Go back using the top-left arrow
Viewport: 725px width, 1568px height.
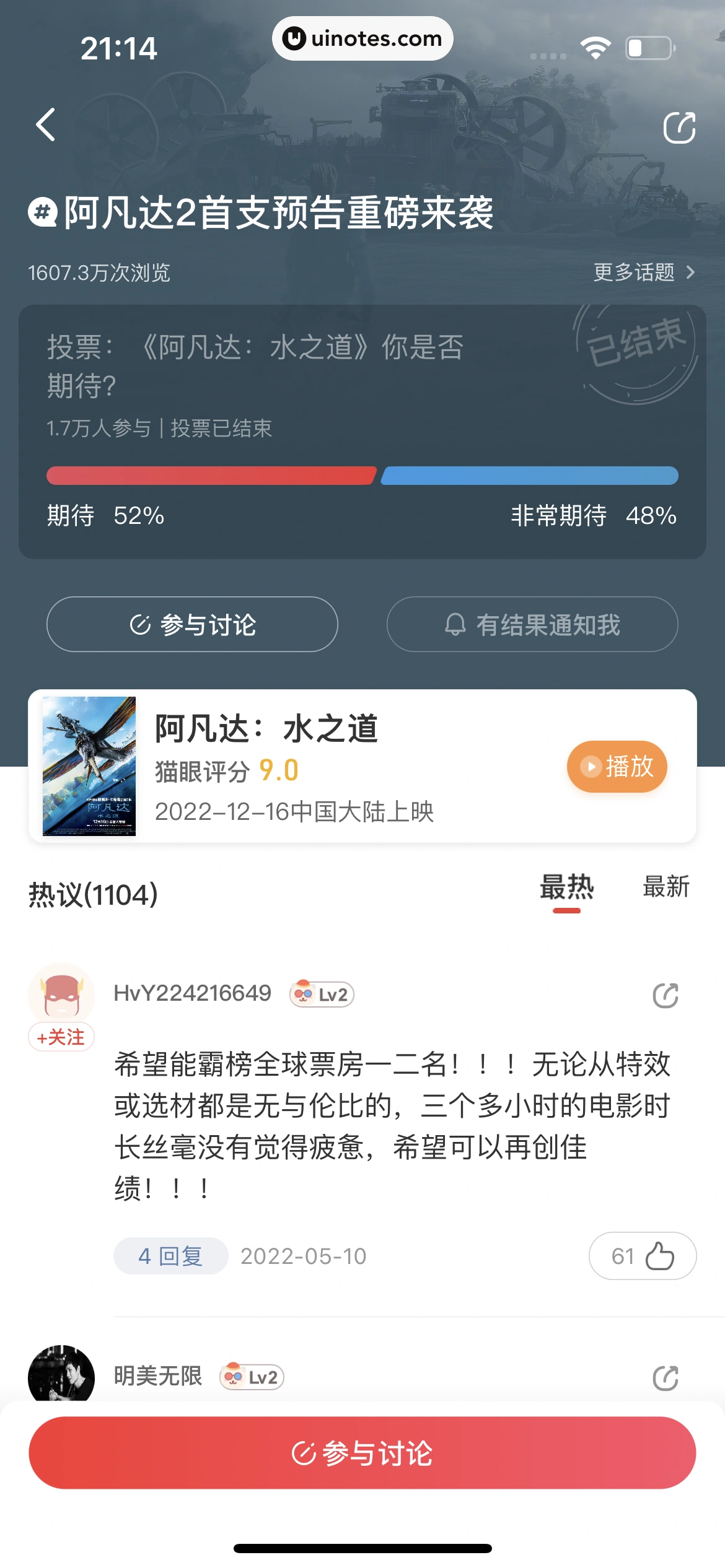[x=46, y=125]
